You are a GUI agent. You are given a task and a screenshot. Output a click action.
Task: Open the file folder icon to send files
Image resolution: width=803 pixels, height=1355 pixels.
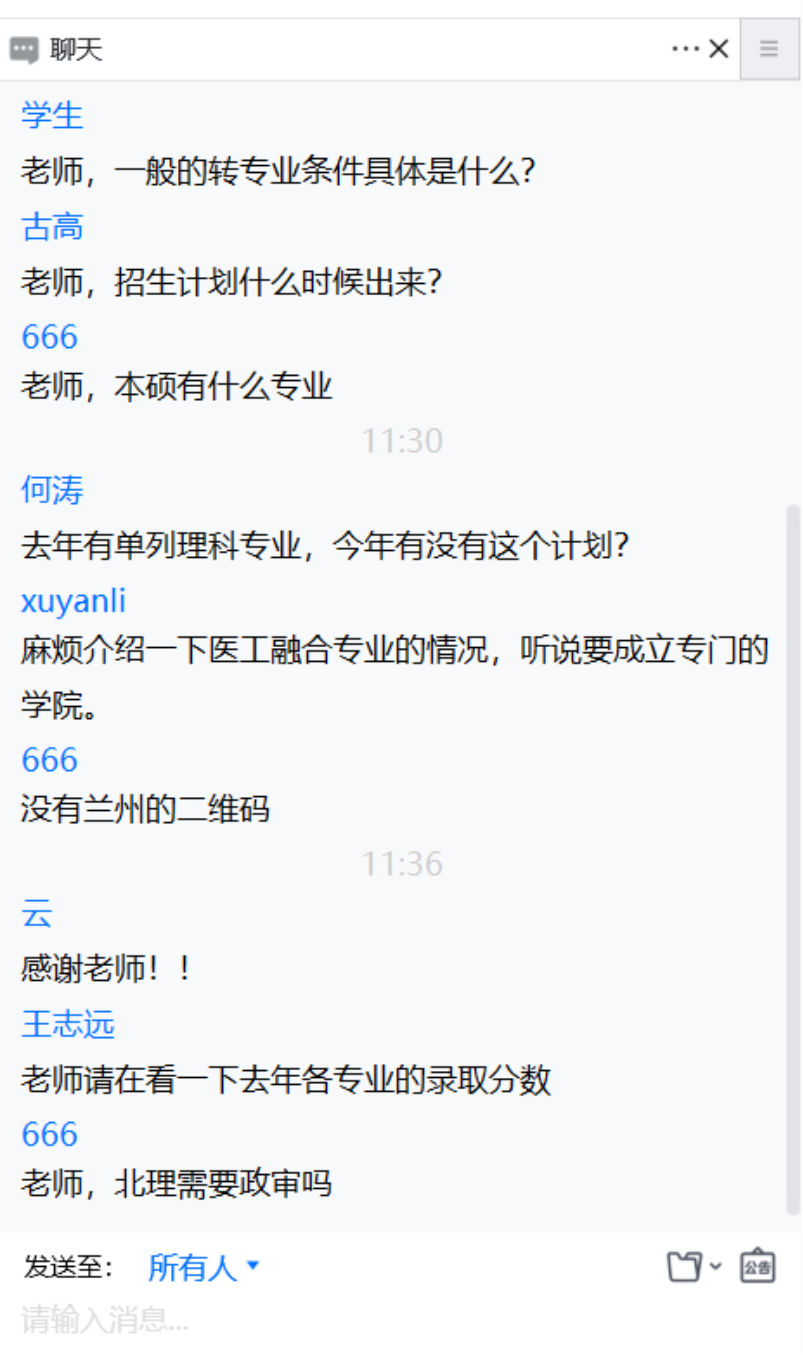[686, 1267]
